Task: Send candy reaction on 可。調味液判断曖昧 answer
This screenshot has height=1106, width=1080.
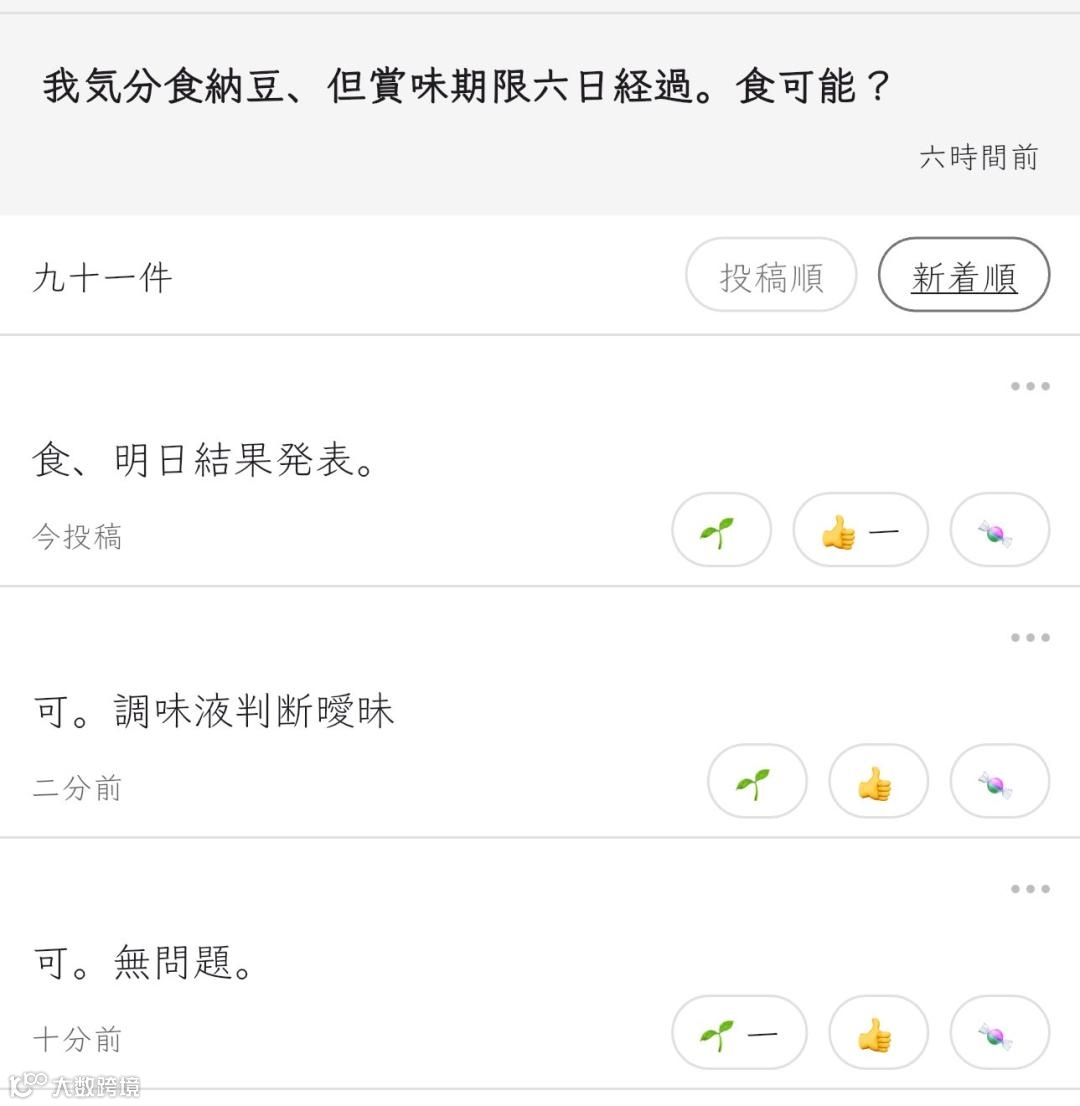Action: click(998, 781)
